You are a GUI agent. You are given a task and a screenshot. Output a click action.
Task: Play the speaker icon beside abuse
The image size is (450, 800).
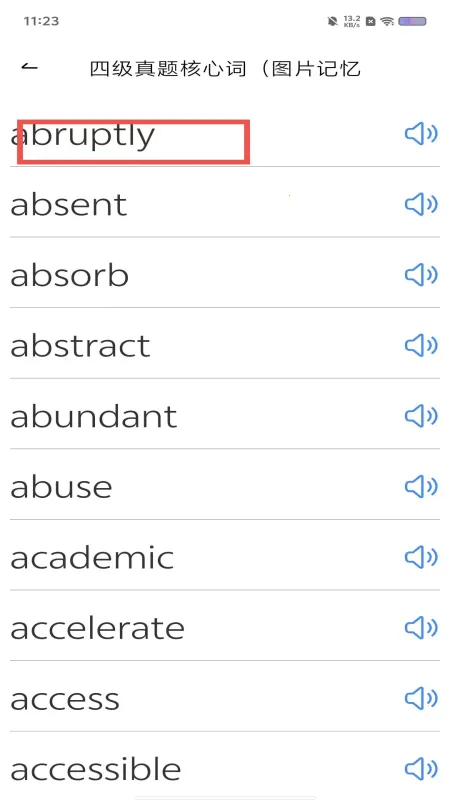[421, 487]
